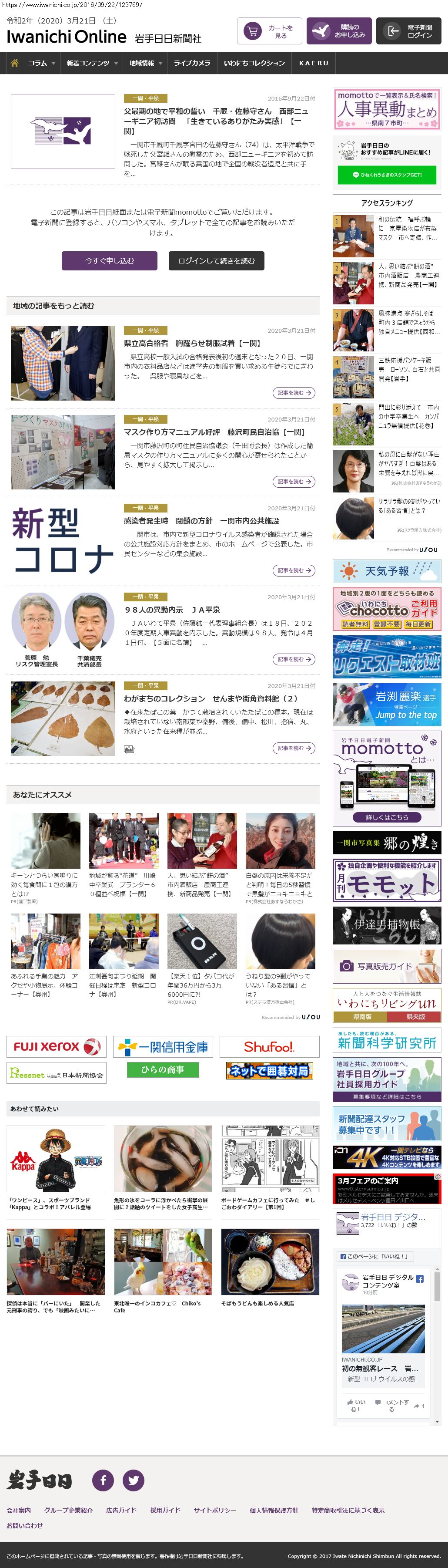Expand the コラム menu
448x1568 pixels.
click(41, 63)
